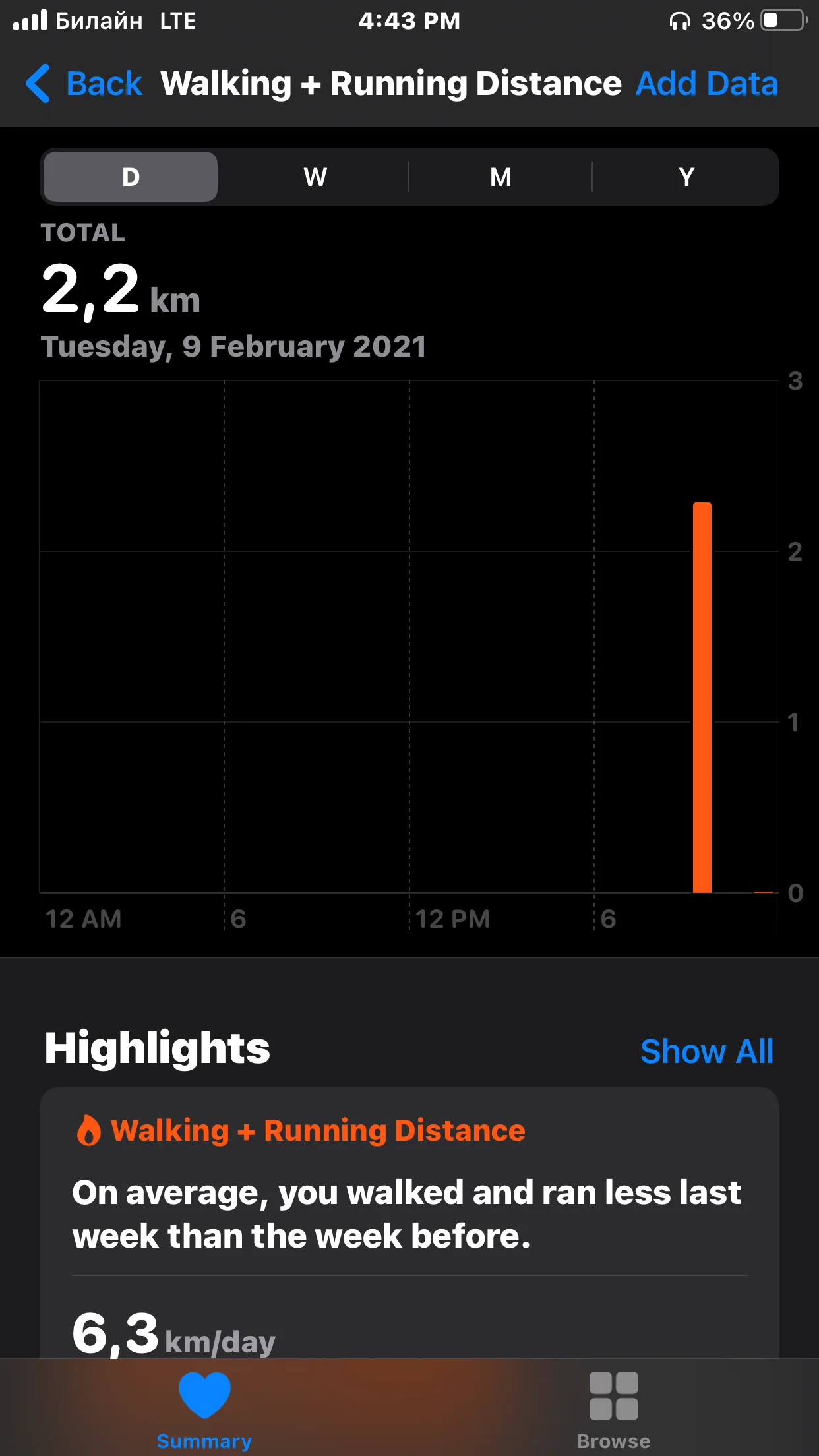Viewport: 819px width, 1456px height.
Task: Select the D daily view
Action: 131,177
